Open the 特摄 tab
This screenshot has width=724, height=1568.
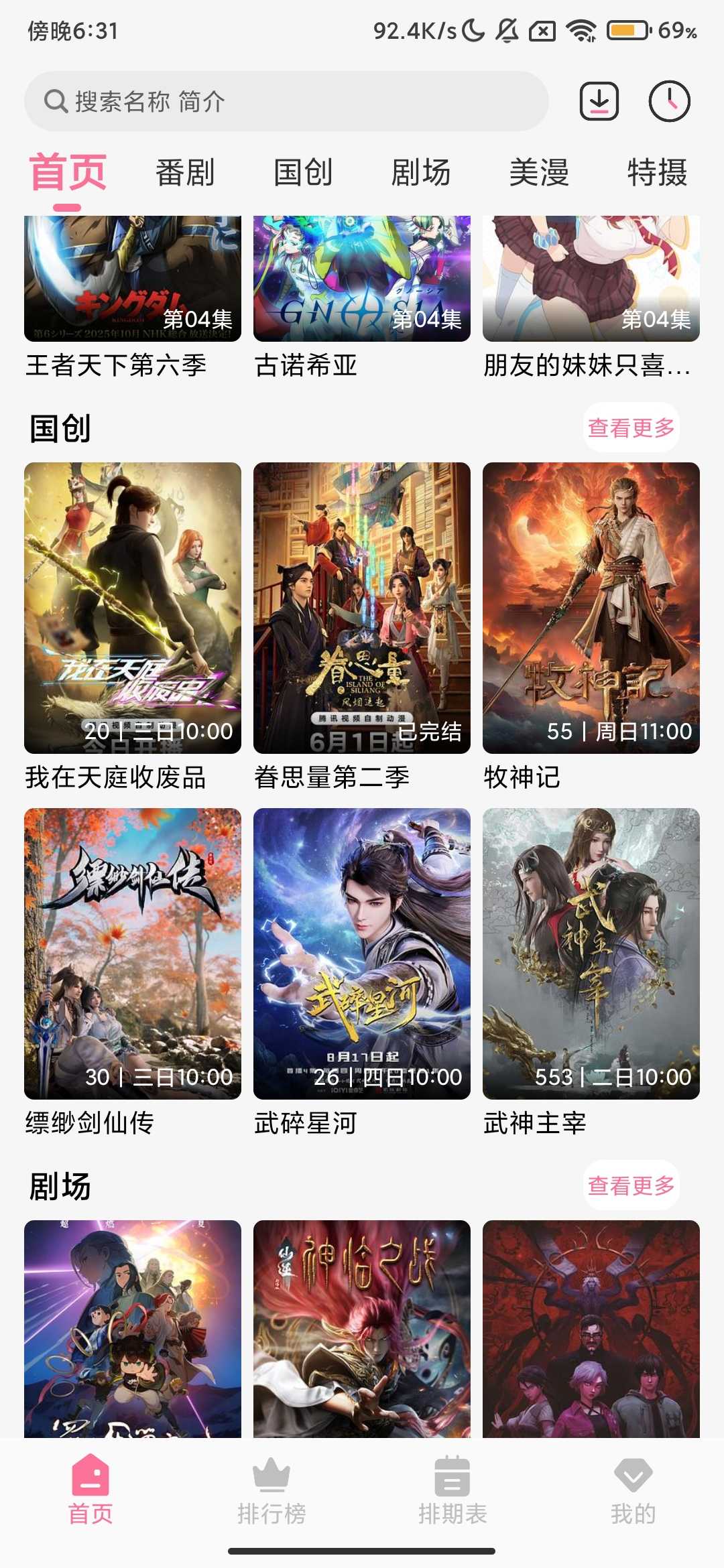point(657,173)
